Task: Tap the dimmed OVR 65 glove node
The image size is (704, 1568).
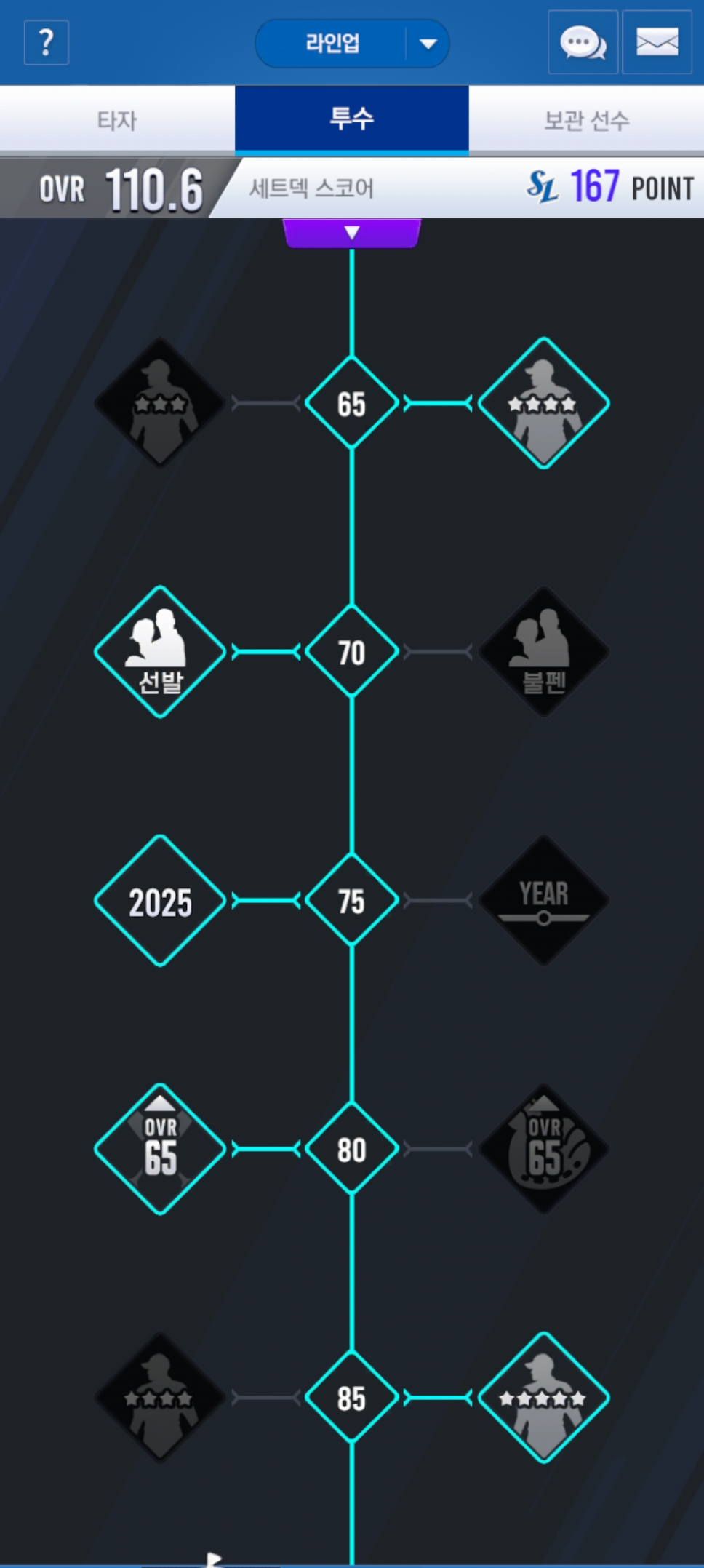Action: pos(543,1149)
